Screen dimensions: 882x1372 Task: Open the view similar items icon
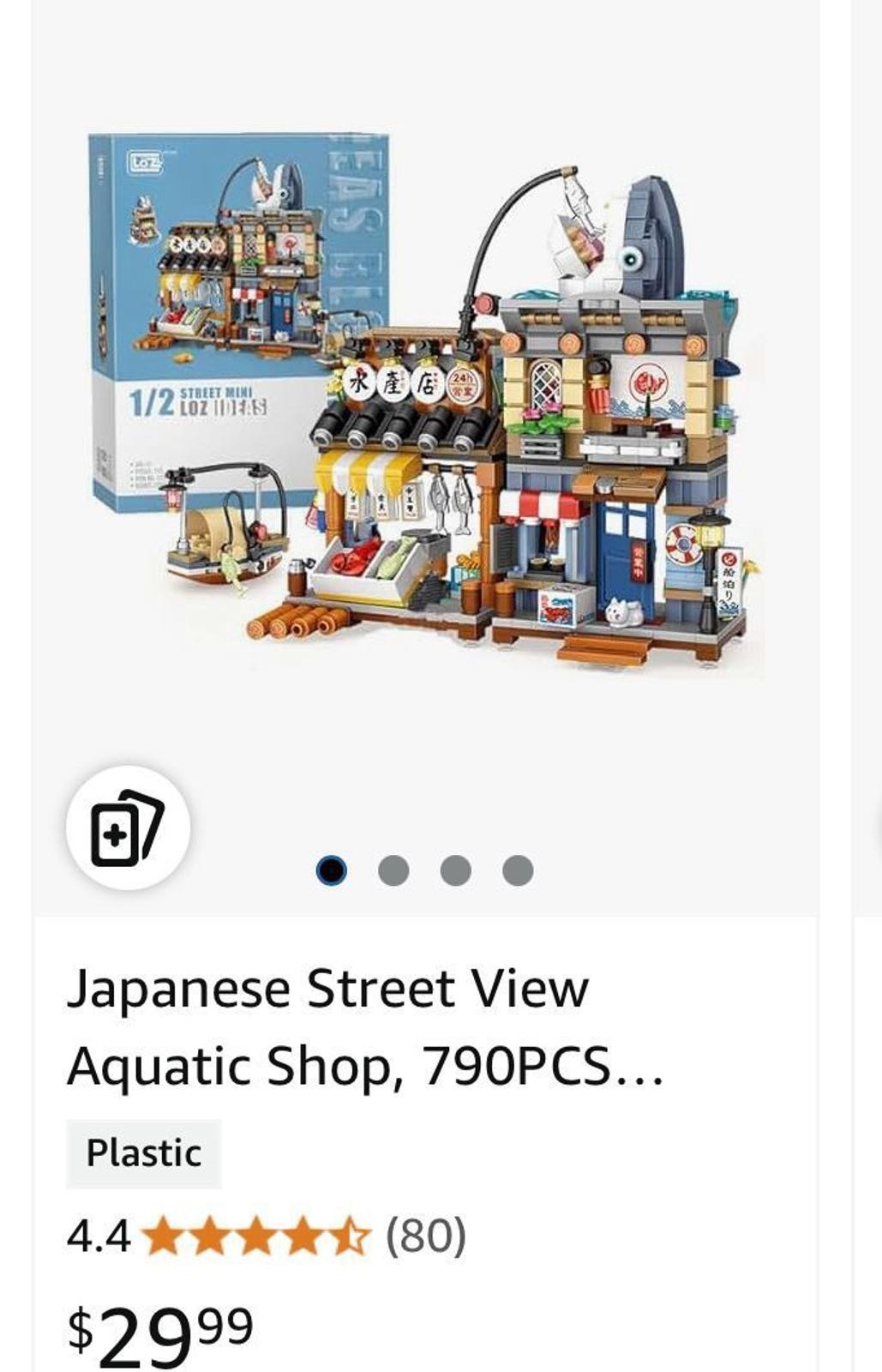point(128,827)
